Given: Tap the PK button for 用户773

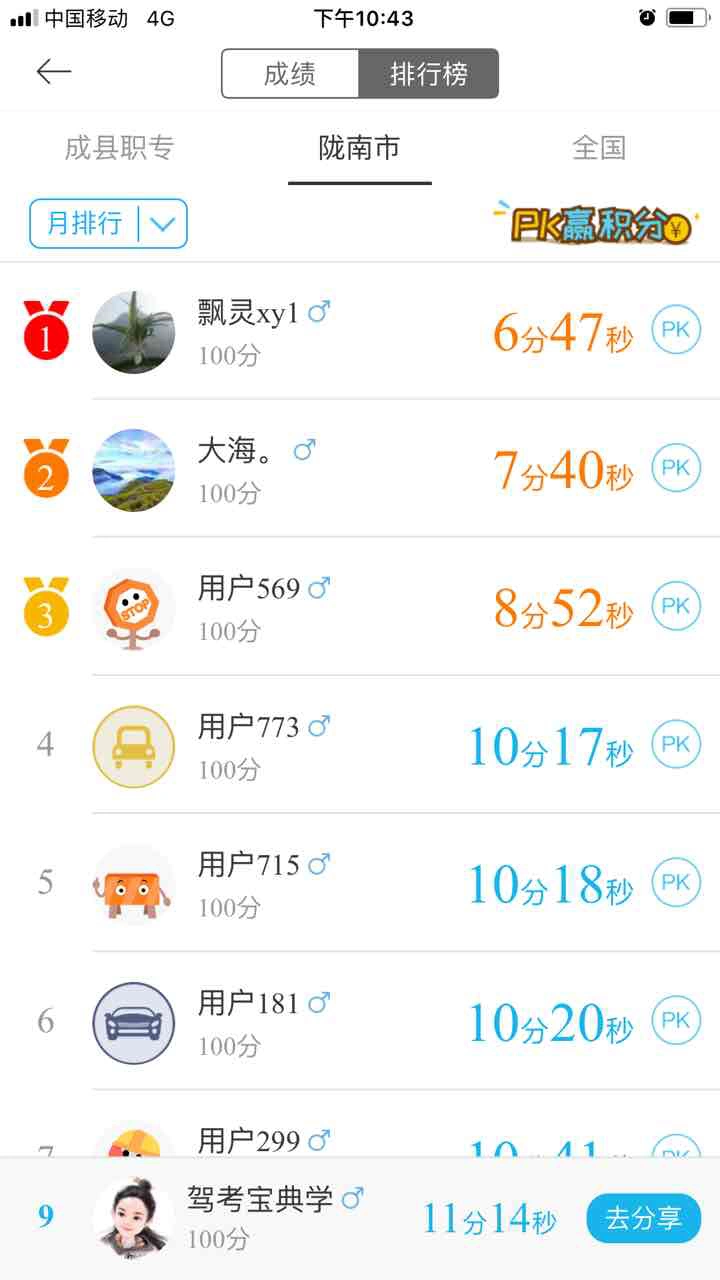Looking at the screenshot, I should point(676,744).
